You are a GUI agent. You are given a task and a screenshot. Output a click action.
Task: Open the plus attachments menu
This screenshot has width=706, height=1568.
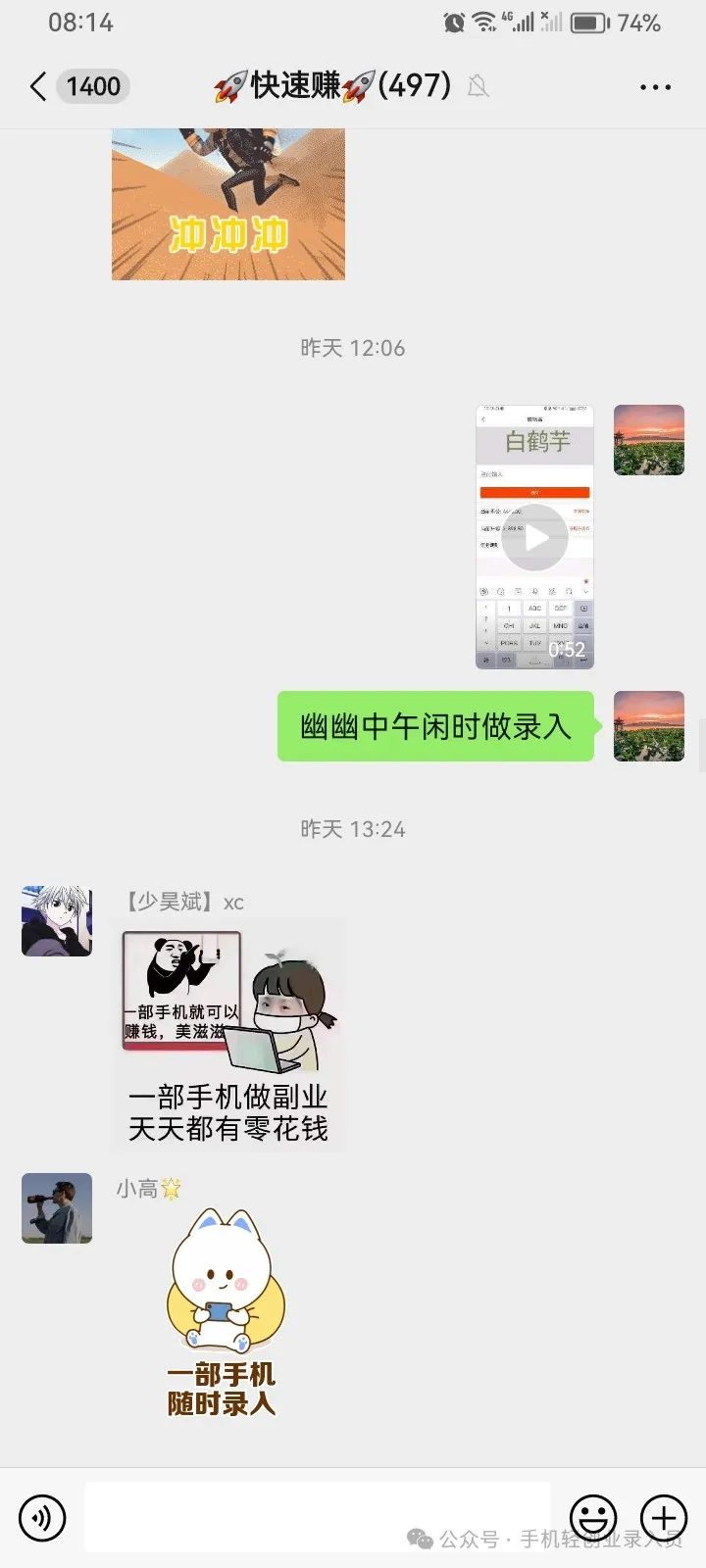pos(664,1518)
